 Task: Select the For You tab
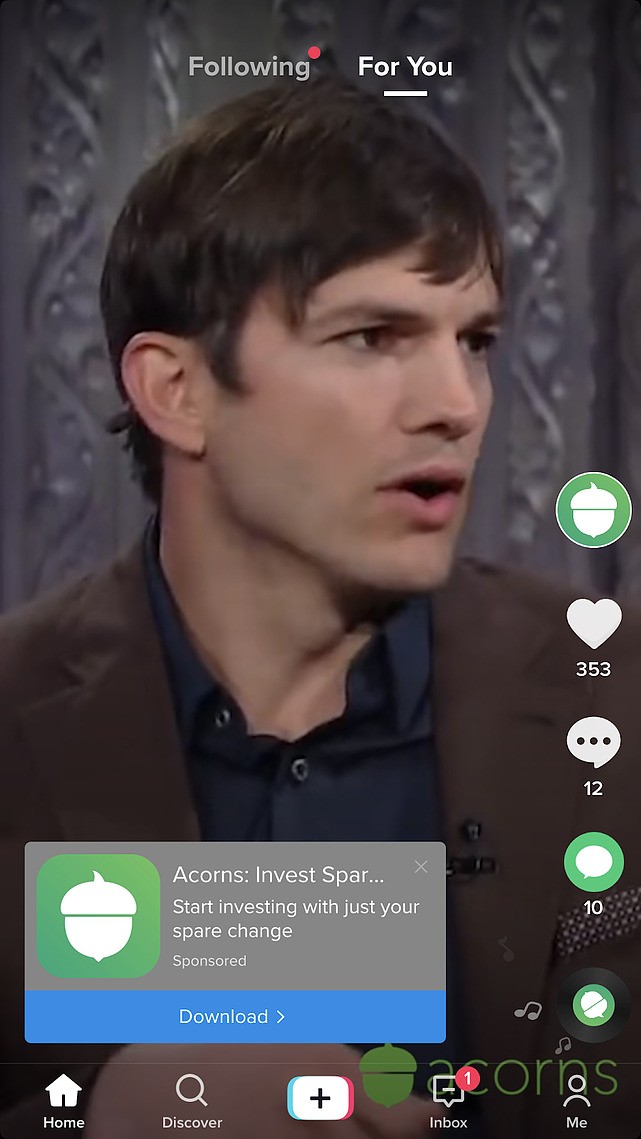point(405,67)
